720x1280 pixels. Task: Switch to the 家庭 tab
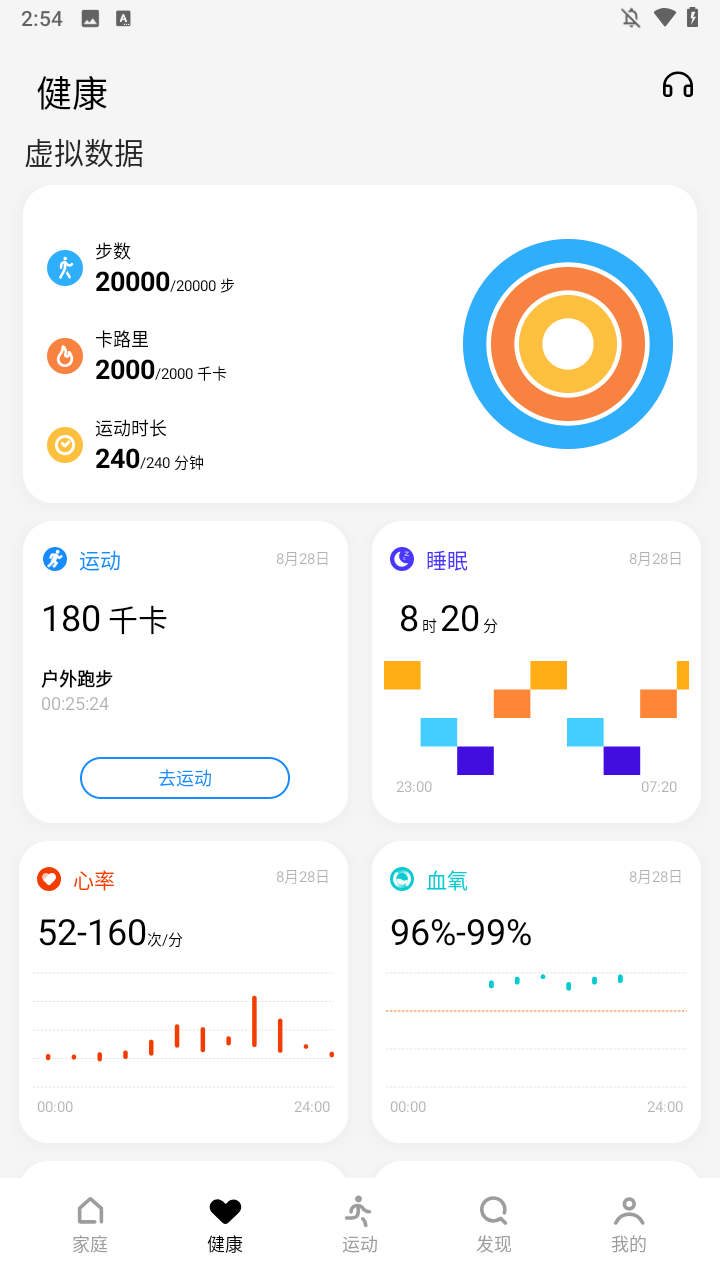tap(90, 1222)
